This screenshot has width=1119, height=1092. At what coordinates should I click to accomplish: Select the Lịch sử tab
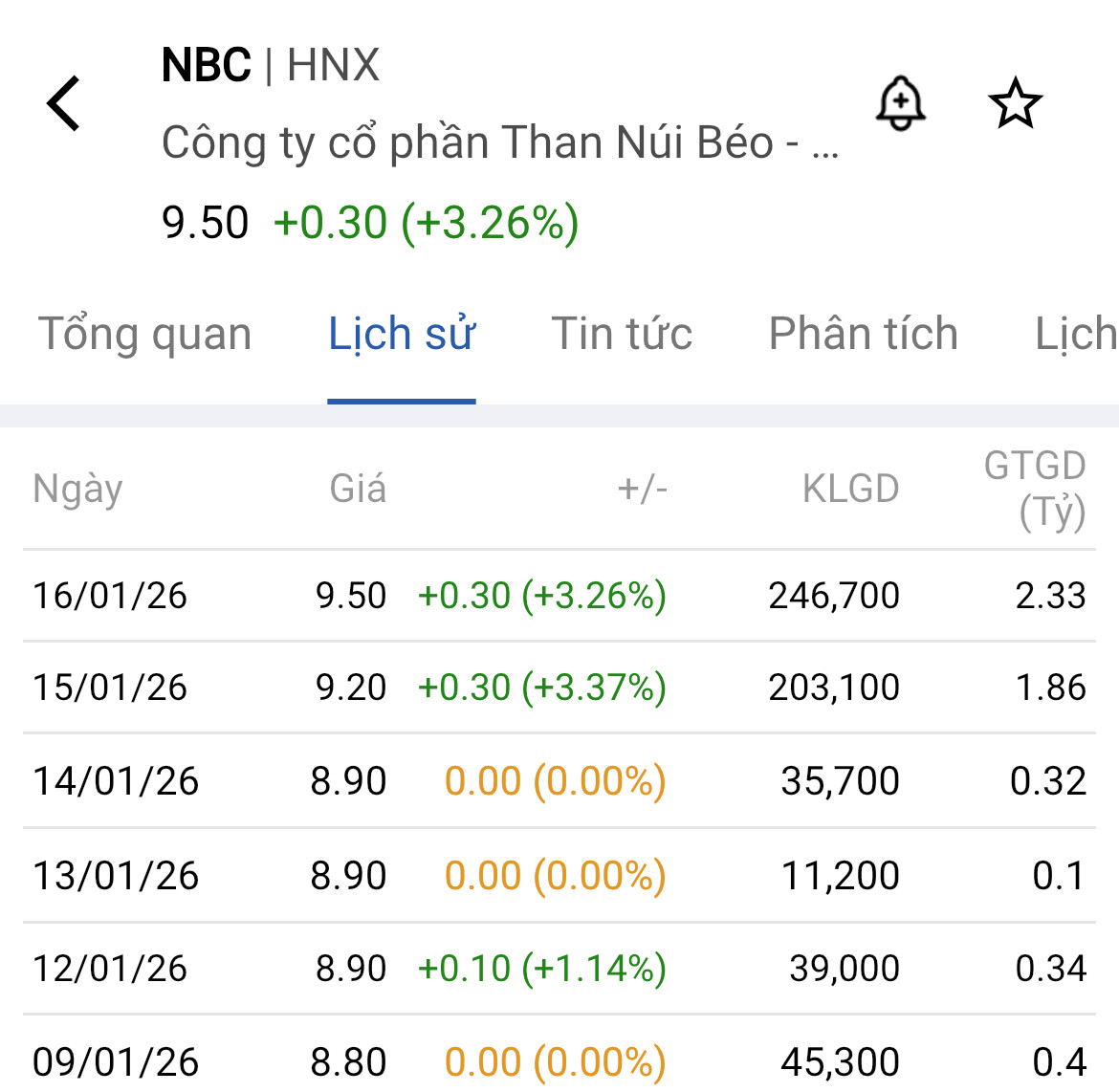(402, 335)
